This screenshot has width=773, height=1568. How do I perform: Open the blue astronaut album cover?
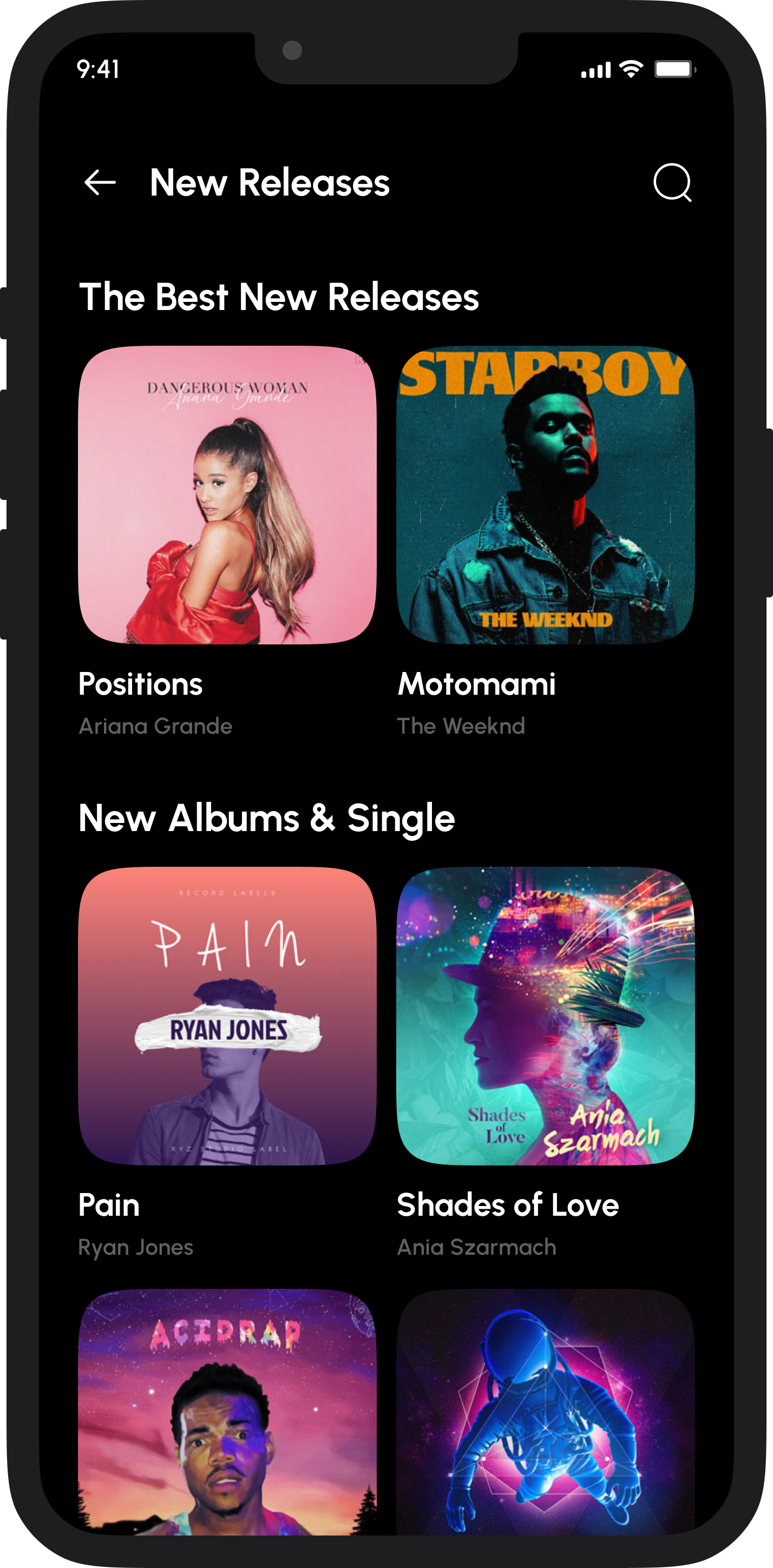(x=545, y=1412)
